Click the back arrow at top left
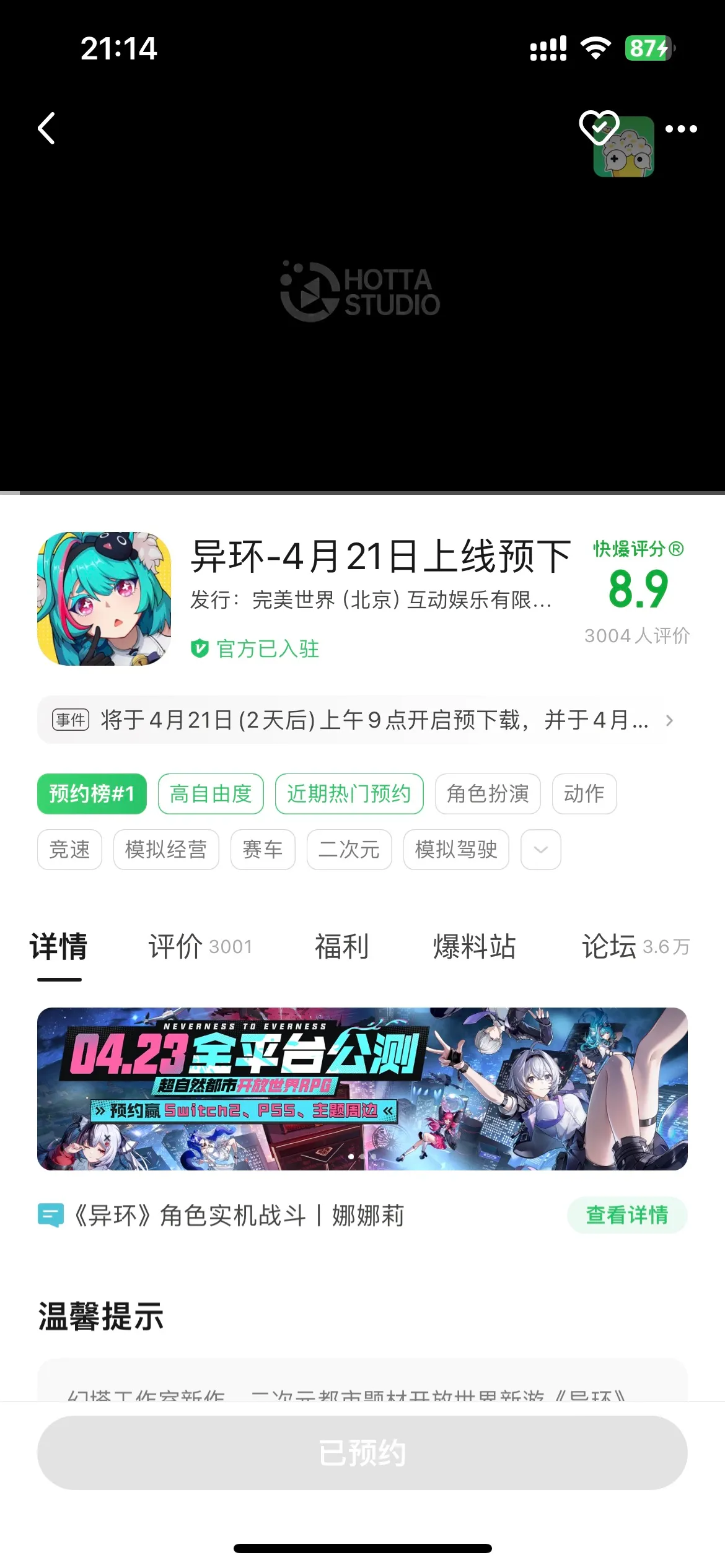The height and width of the screenshot is (1568, 725). [47, 128]
